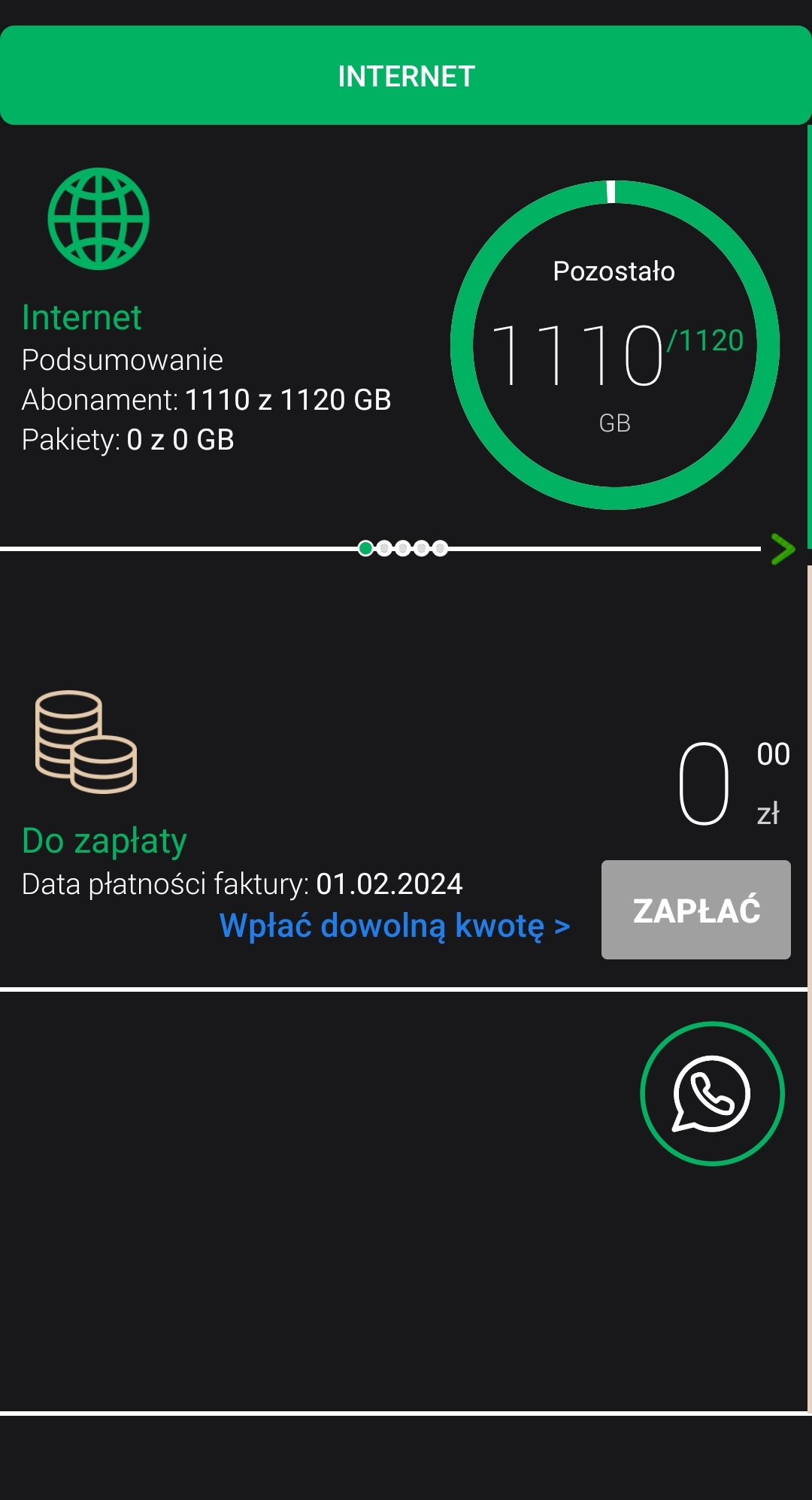
Task: Tap the ZAPŁAĆ payment button
Action: [x=695, y=910]
